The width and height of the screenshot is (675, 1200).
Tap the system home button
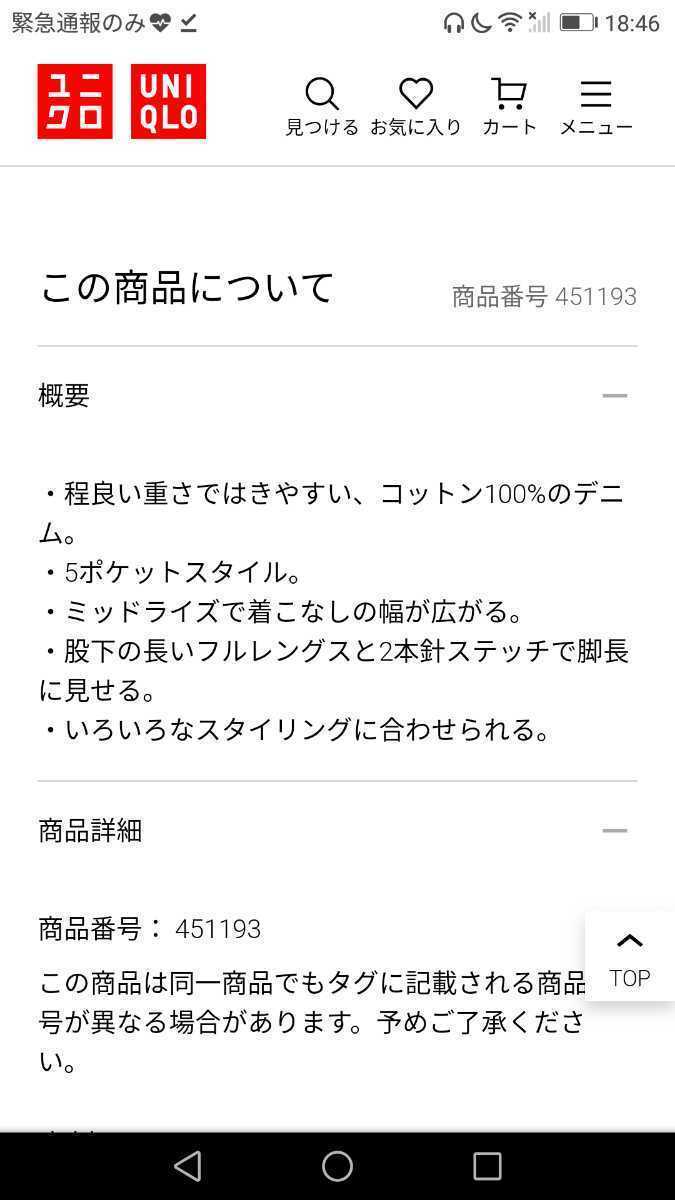(x=337, y=1166)
